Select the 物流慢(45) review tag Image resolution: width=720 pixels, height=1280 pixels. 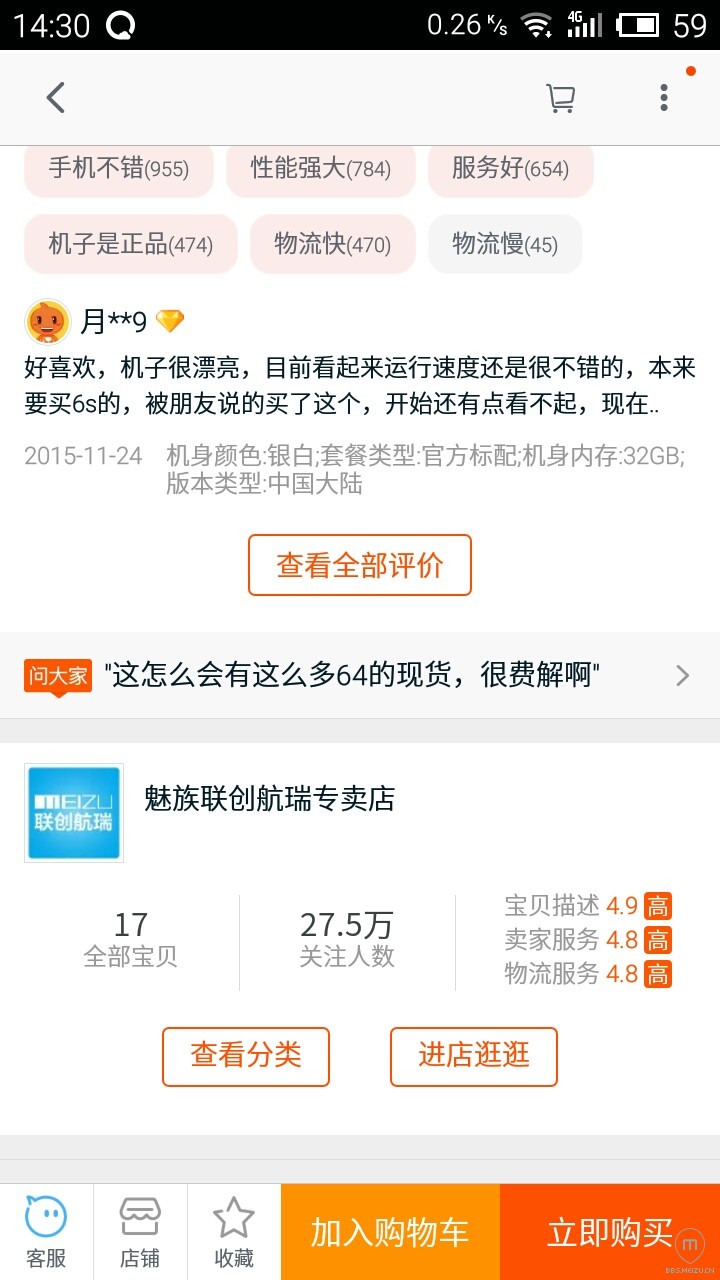click(x=505, y=244)
